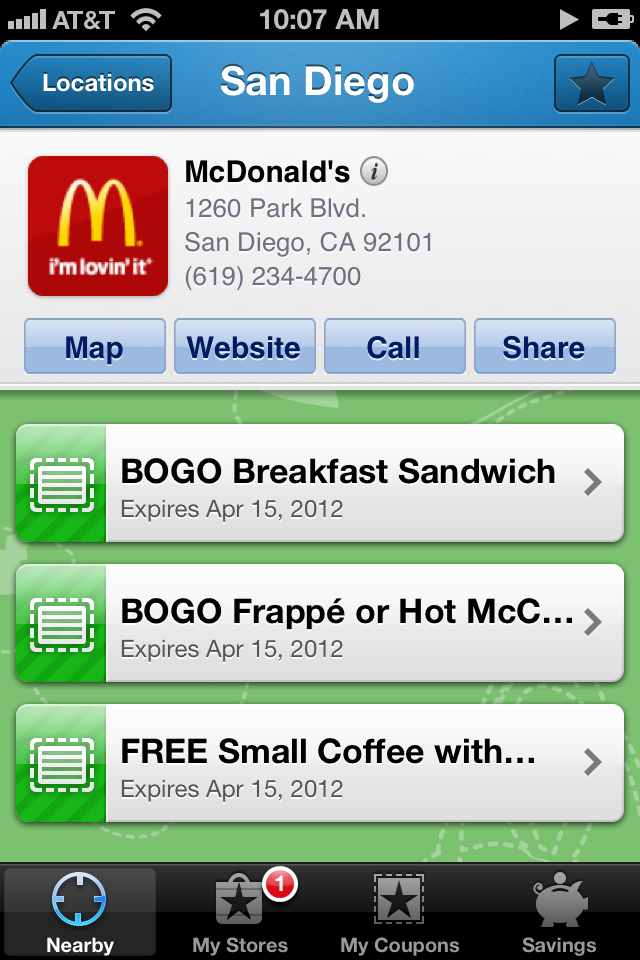The height and width of the screenshot is (960, 640).
Task: Call the McDonald's store
Action: pos(394,347)
